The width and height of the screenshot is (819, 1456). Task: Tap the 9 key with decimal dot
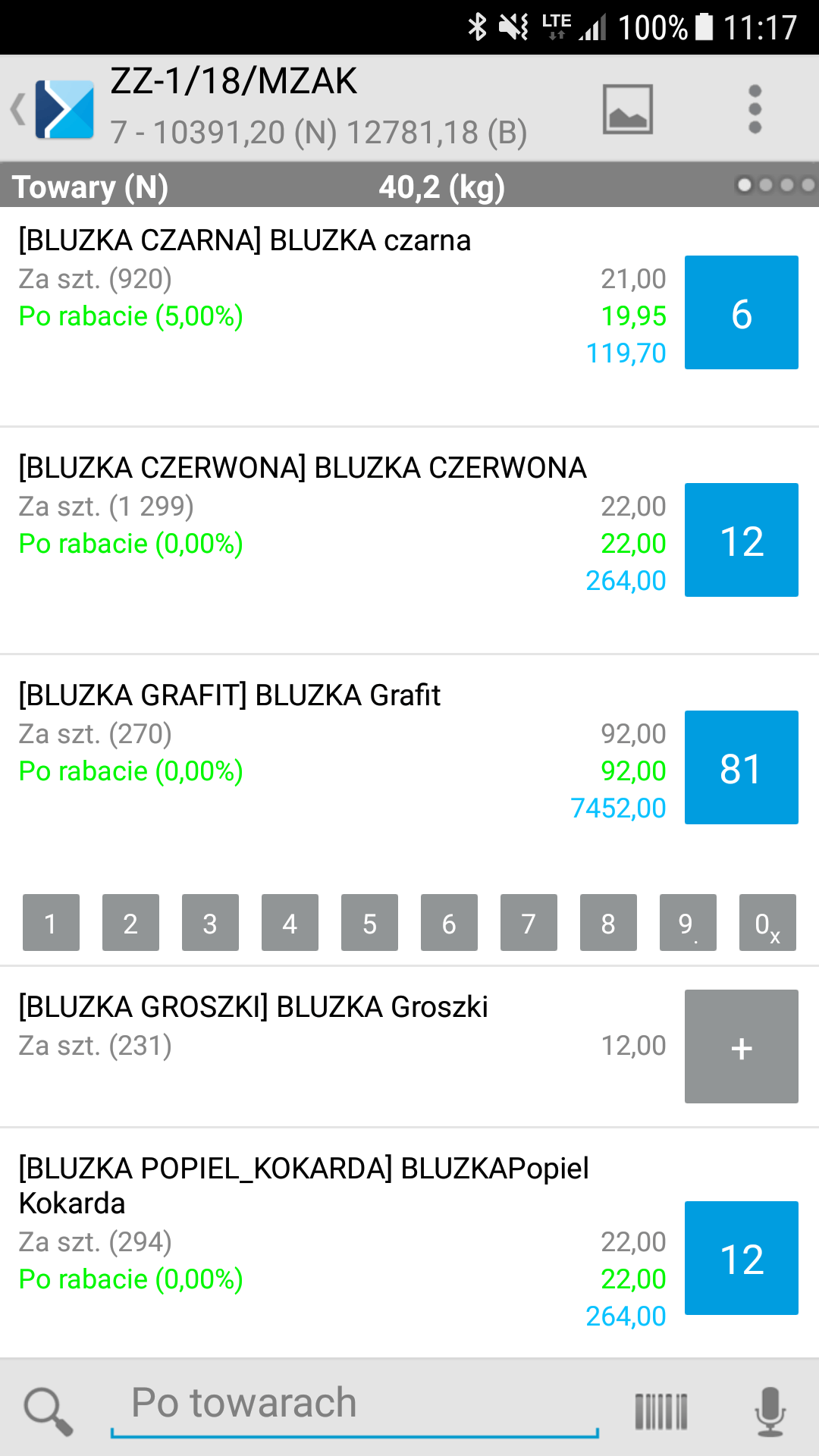(688, 923)
